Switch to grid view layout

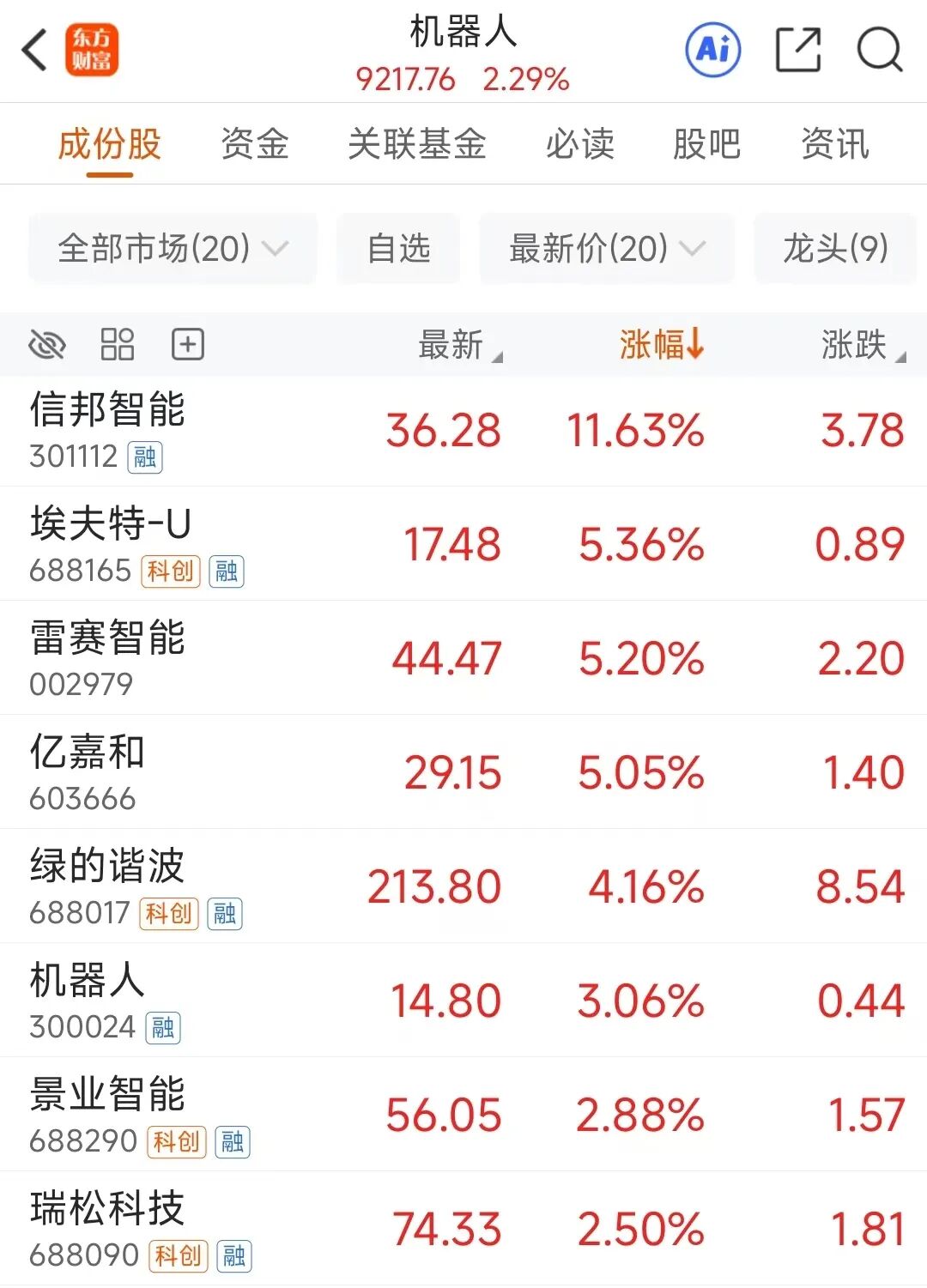pyautogui.click(x=118, y=345)
